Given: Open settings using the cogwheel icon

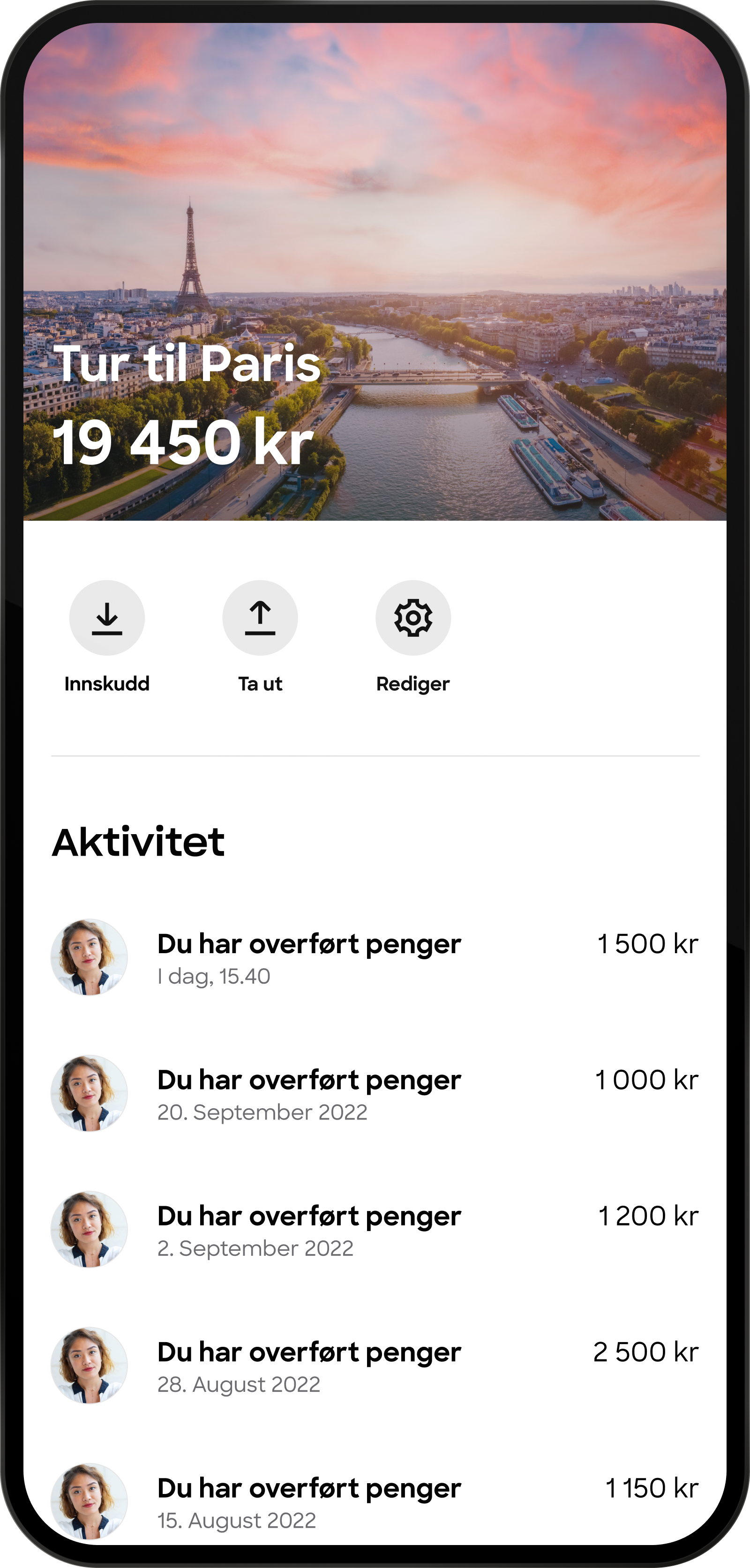Looking at the screenshot, I should pyautogui.click(x=413, y=617).
